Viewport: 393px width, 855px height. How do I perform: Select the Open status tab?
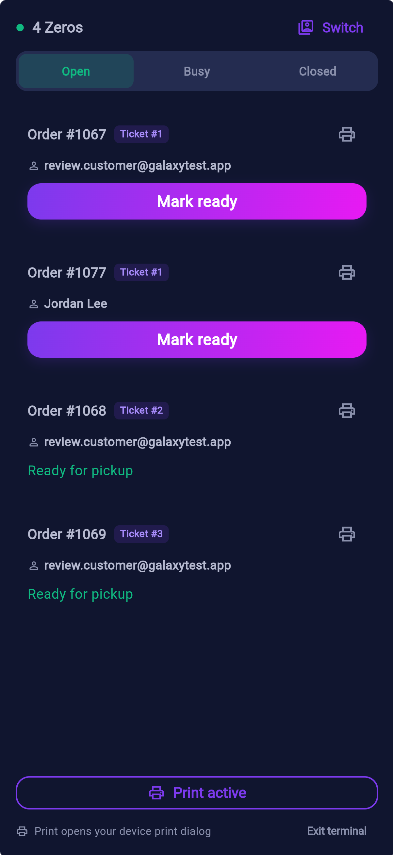click(76, 71)
